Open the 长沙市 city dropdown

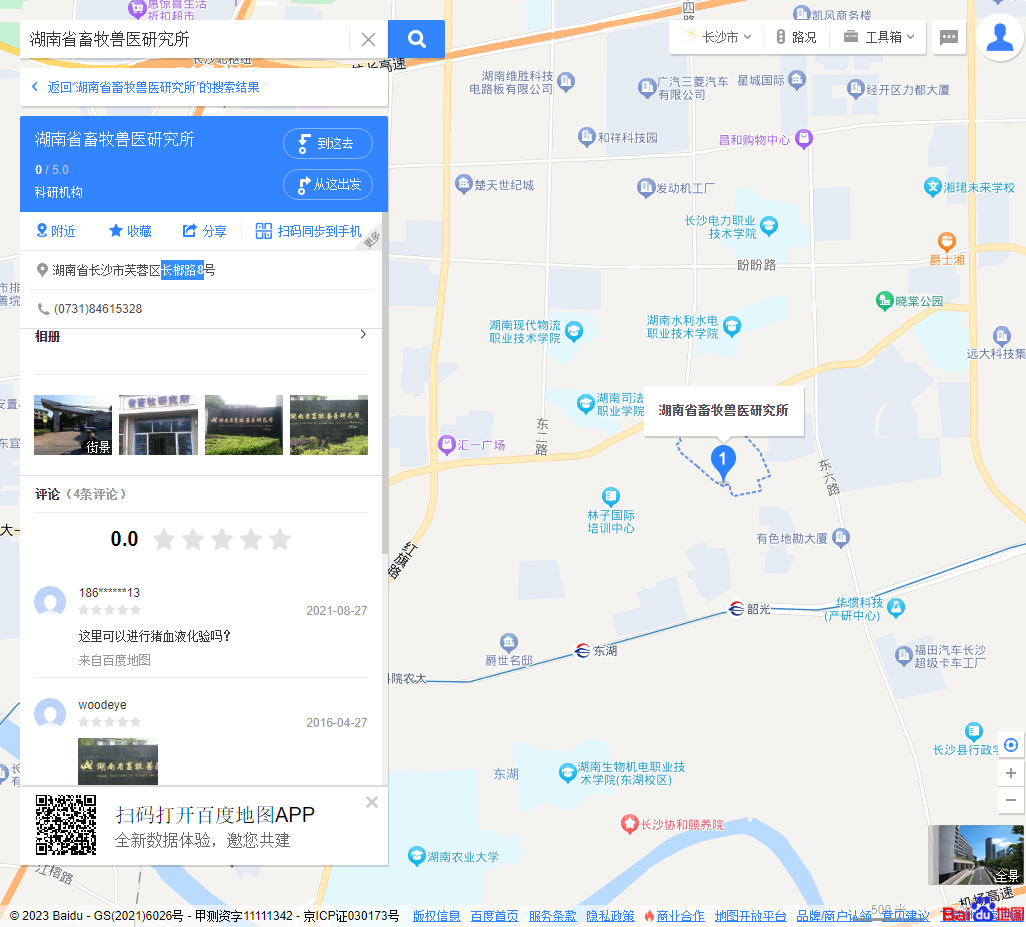click(718, 37)
